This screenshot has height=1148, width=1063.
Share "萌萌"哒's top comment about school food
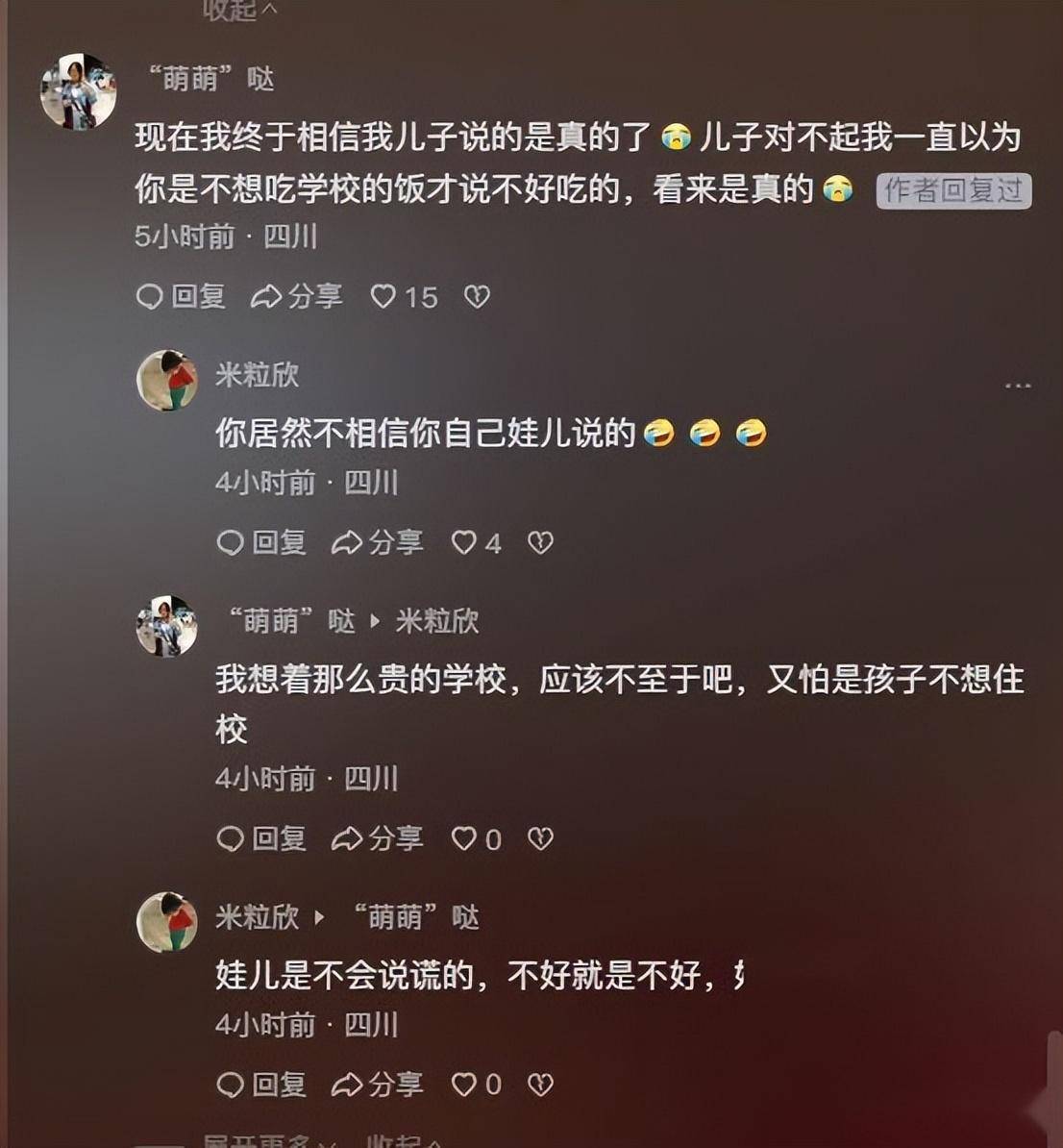296,296
